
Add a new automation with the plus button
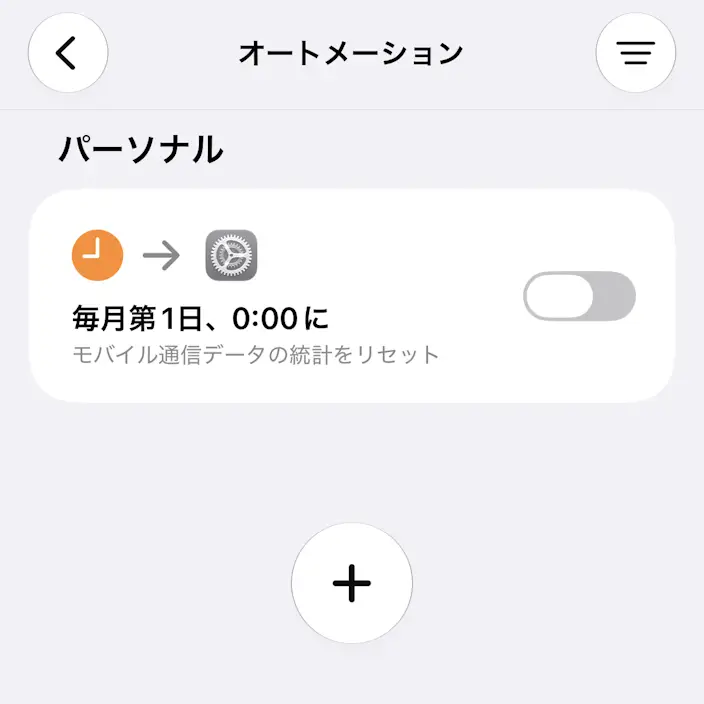pos(352,583)
